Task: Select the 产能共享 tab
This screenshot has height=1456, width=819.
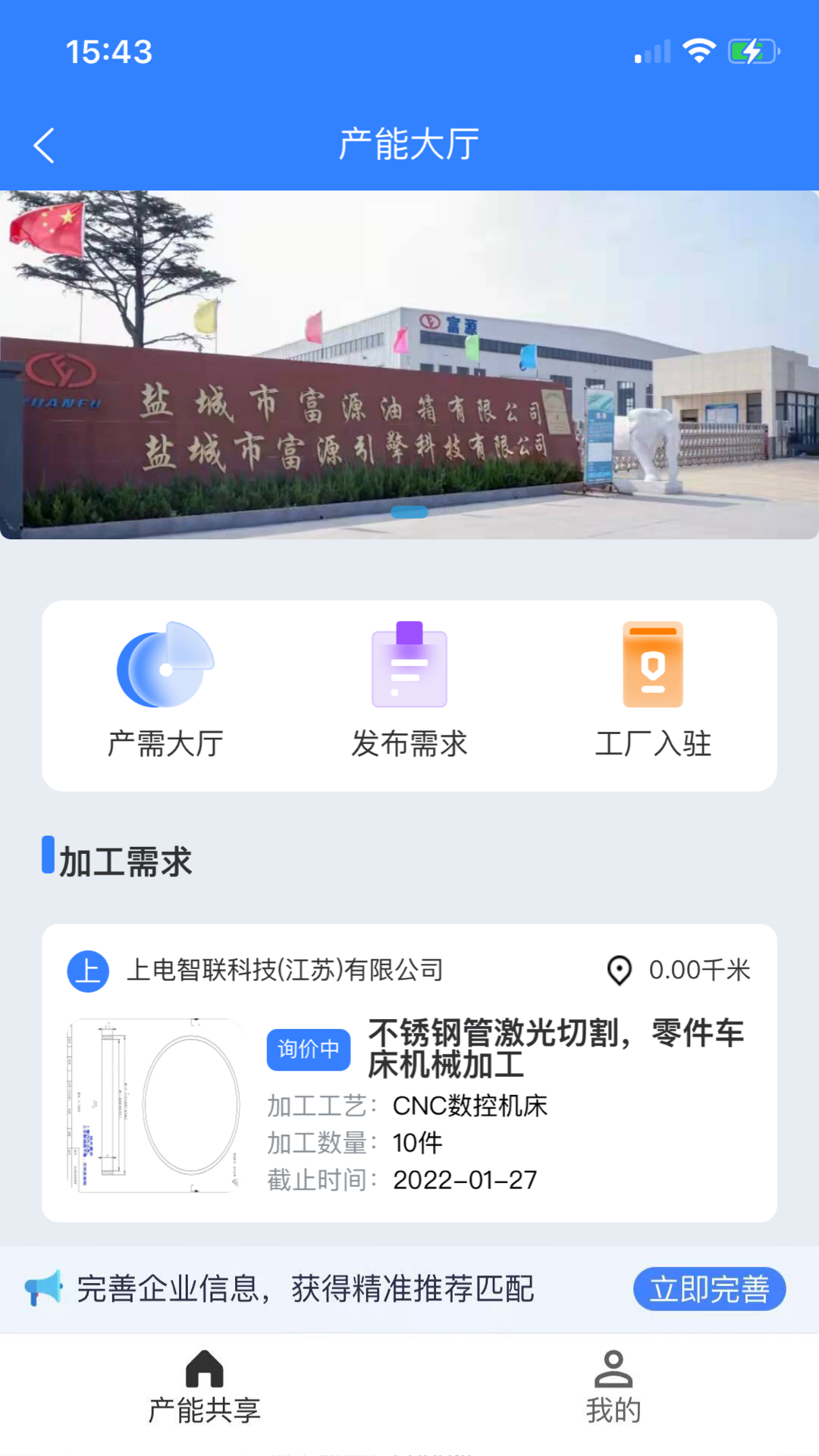Action: tap(204, 1388)
